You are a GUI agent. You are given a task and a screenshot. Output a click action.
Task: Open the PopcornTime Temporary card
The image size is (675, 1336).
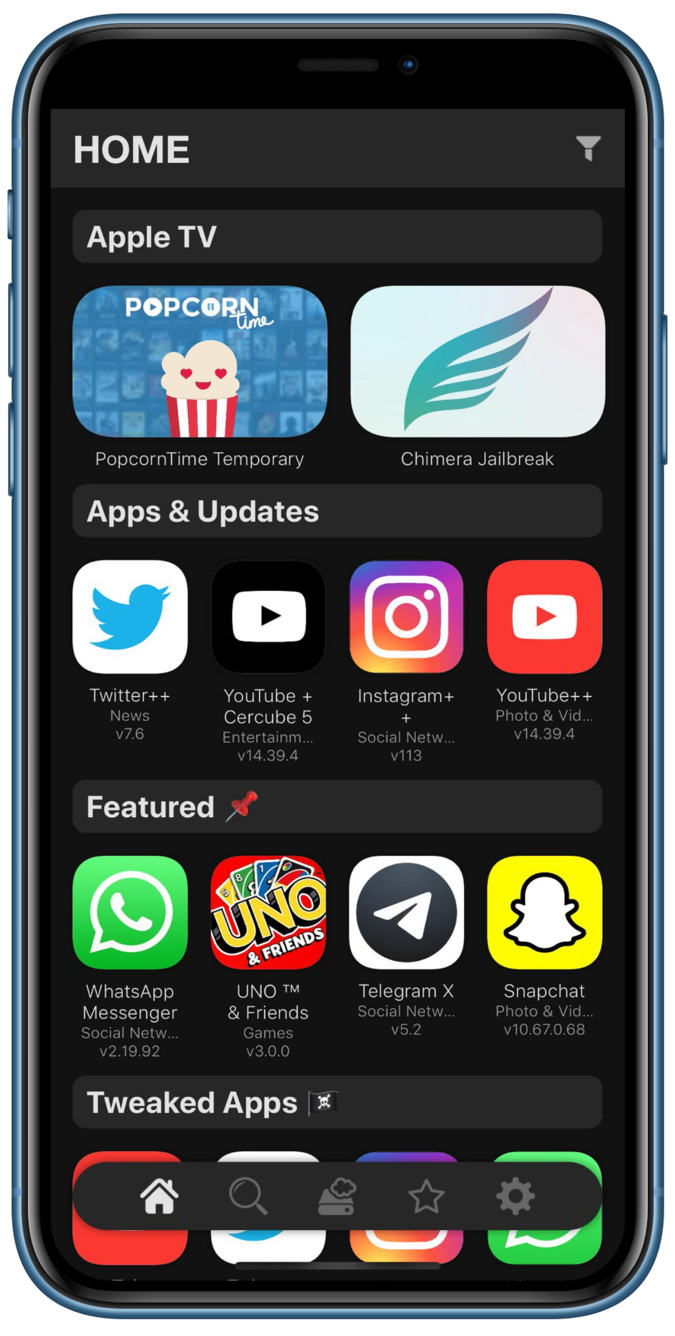coord(200,362)
